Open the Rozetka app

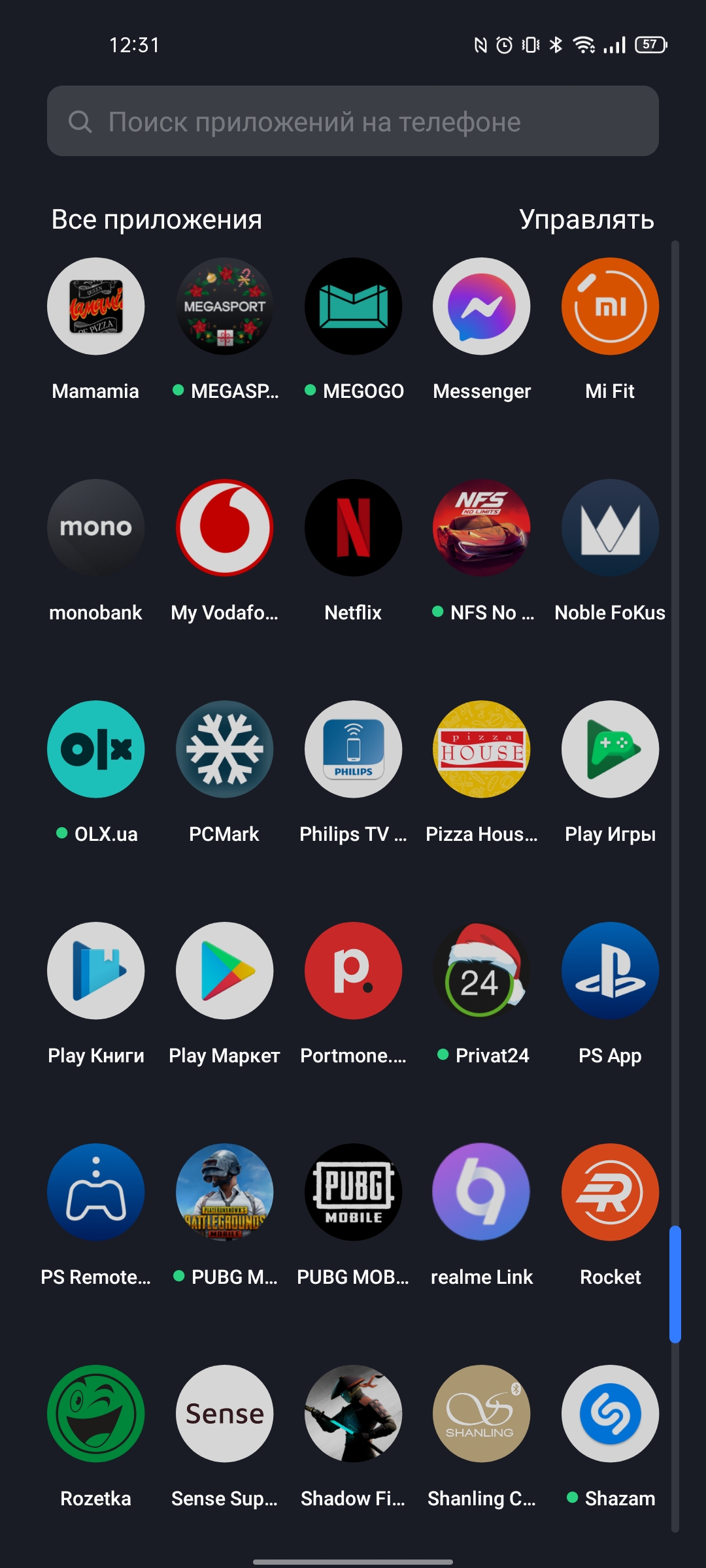point(96,1414)
